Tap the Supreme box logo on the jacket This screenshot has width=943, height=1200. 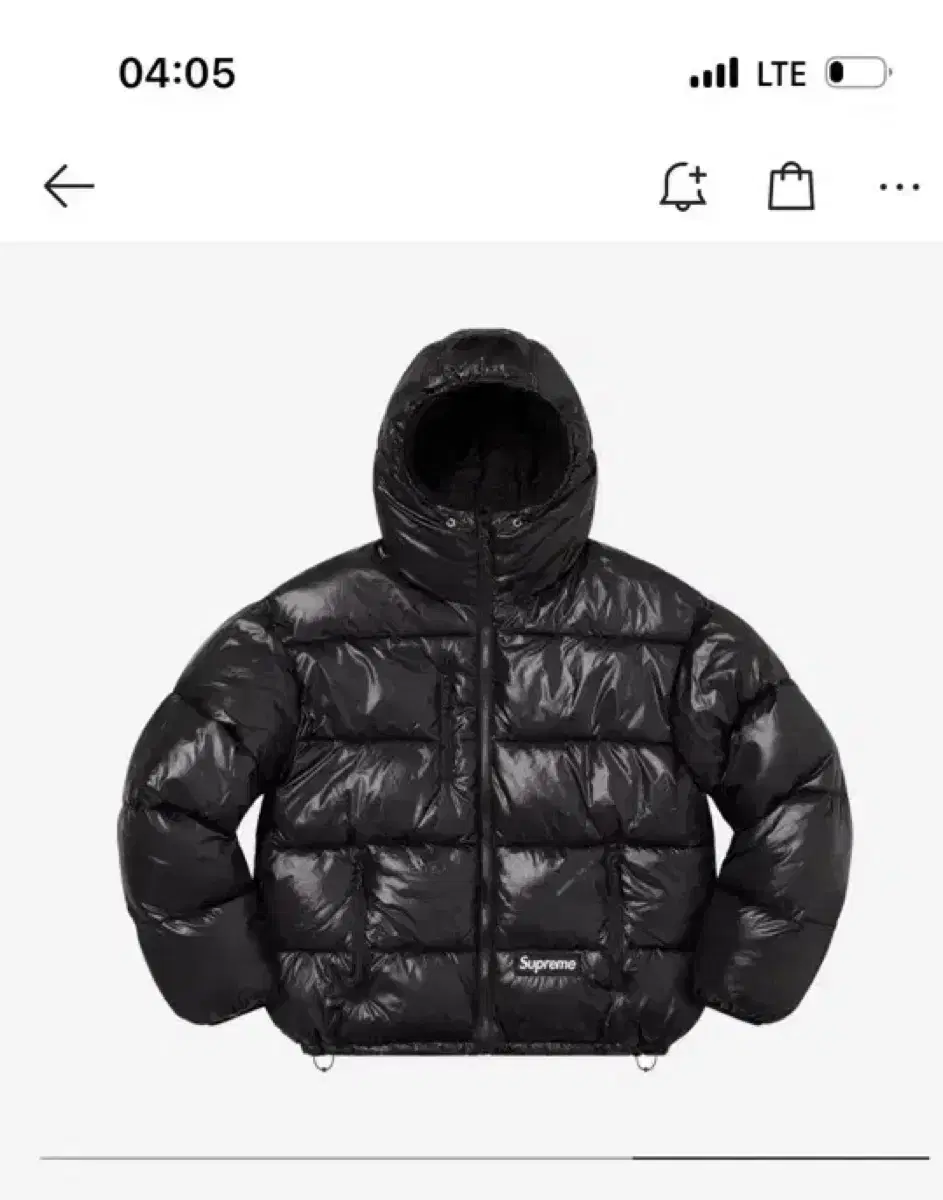click(x=549, y=964)
